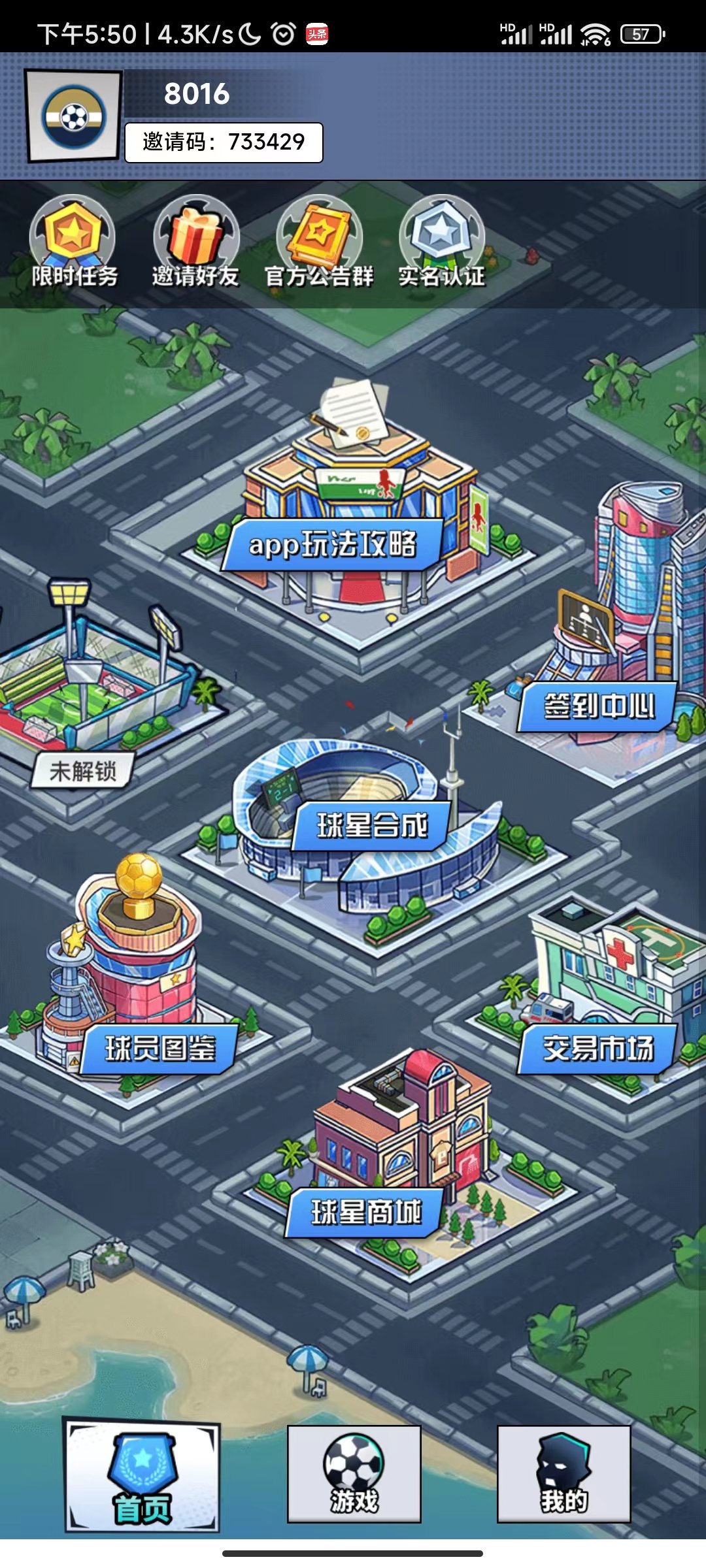This screenshot has width=706, height=1568.
Task: Tap the locked 未解锁 football pitch
Action: pyautogui.click(x=83, y=771)
